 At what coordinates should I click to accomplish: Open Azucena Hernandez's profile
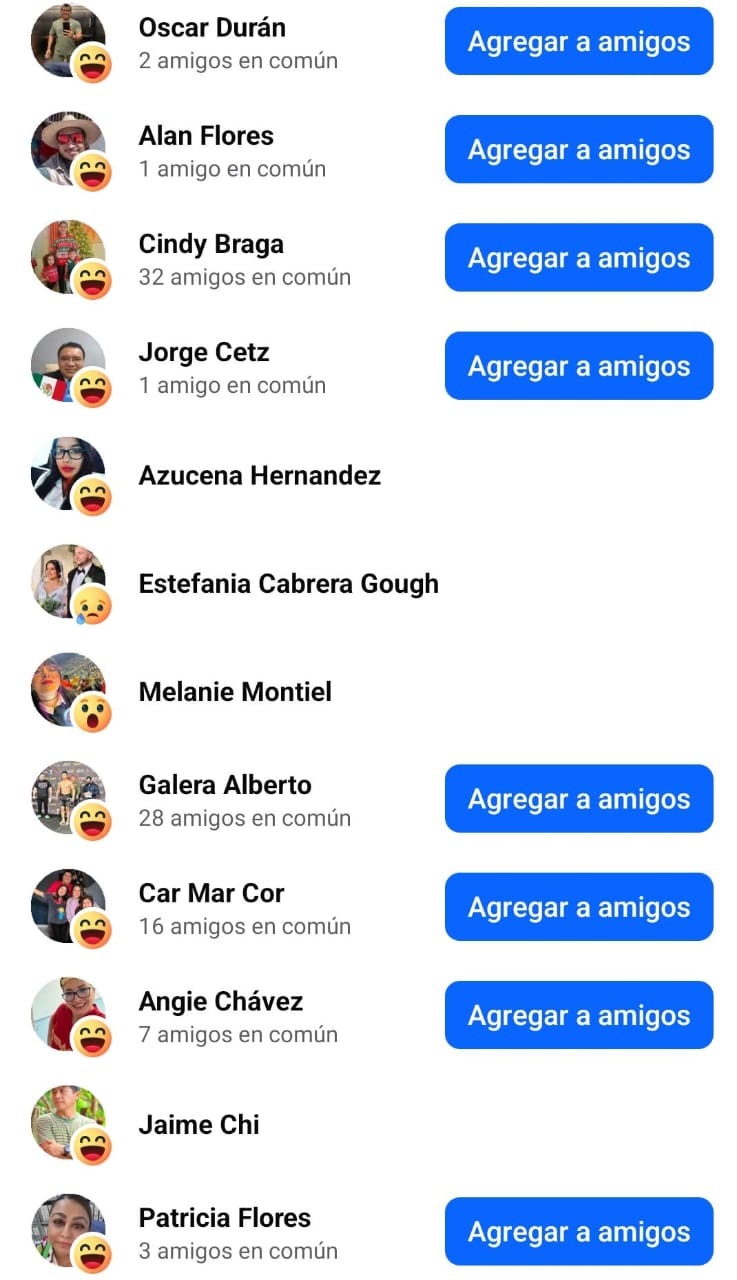point(259,475)
